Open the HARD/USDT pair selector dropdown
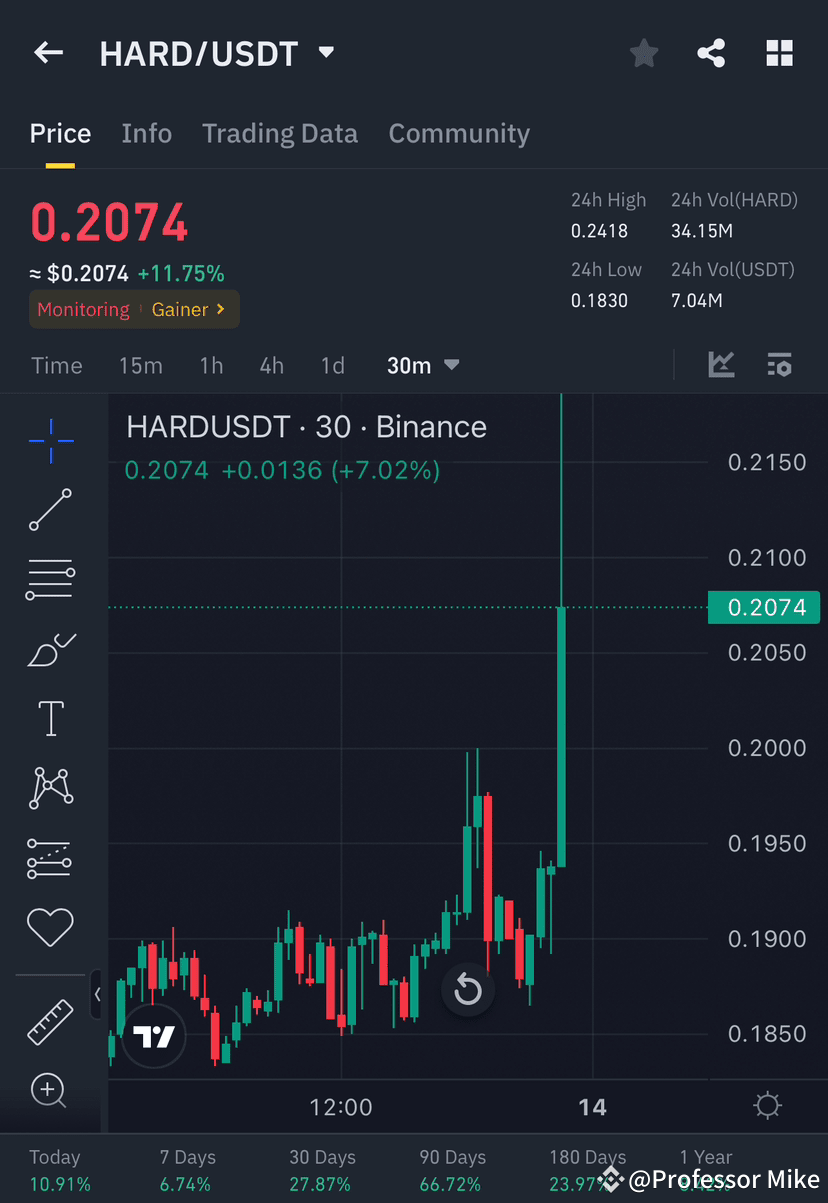 tap(325, 53)
